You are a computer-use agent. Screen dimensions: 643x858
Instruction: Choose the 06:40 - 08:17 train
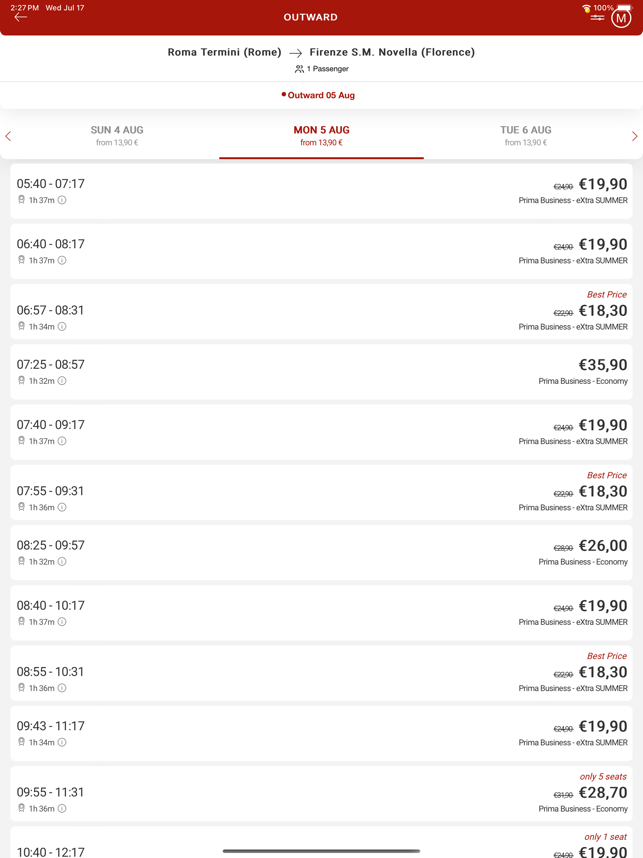point(321,251)
